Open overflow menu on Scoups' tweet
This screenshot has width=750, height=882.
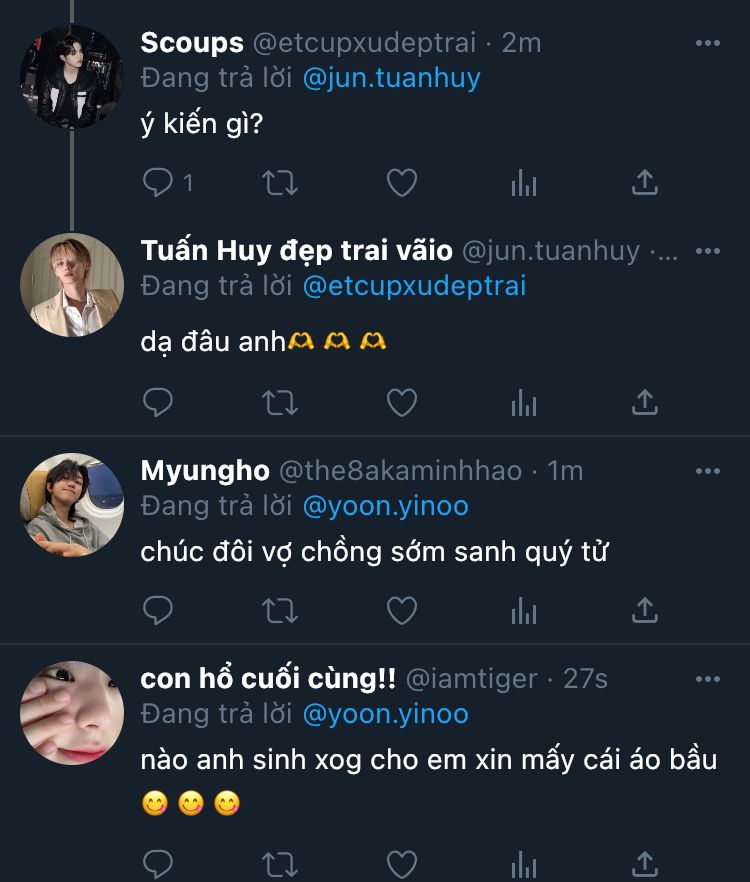707,43
